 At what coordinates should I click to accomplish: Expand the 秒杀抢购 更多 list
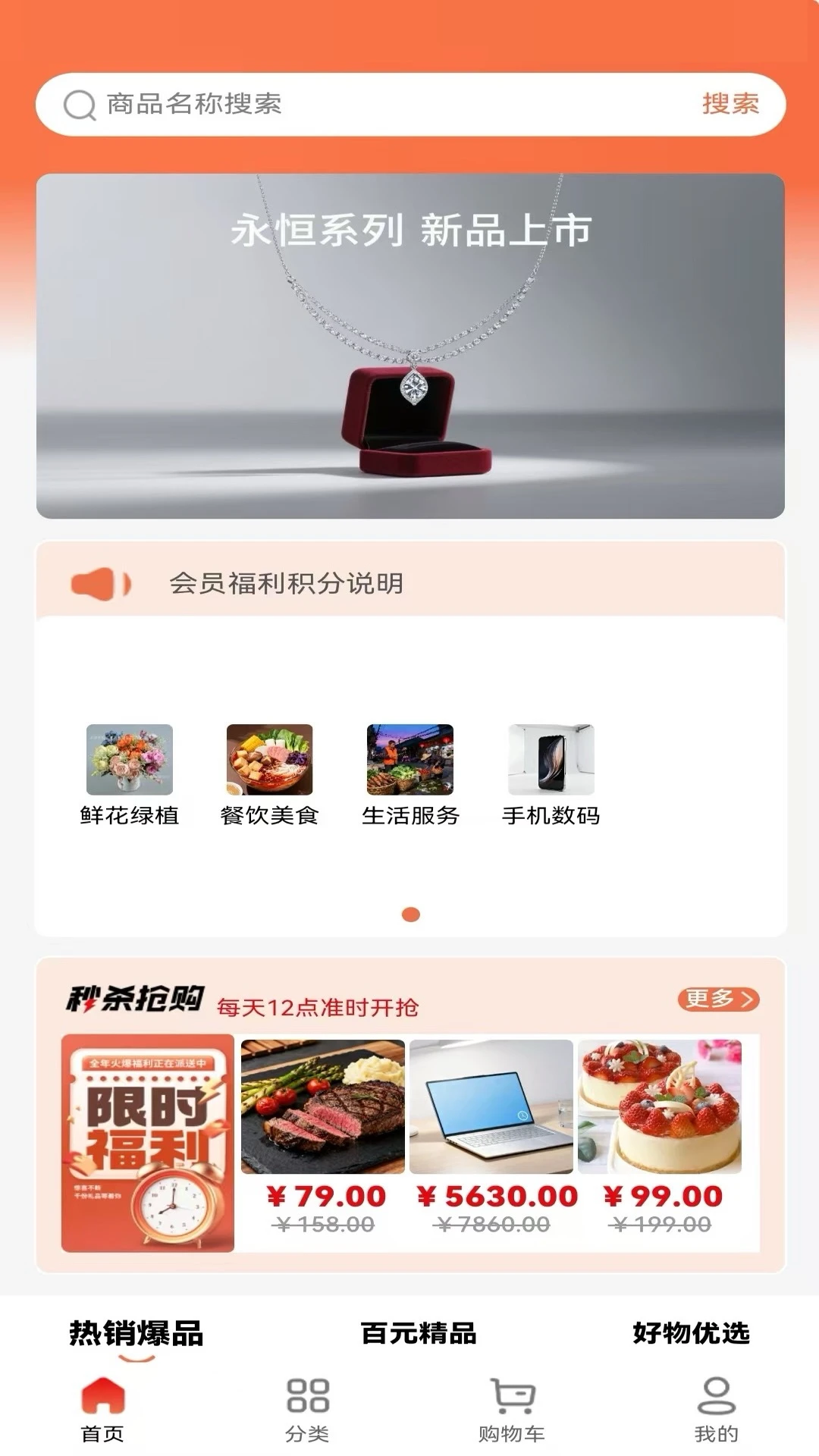coord(720,1000)
